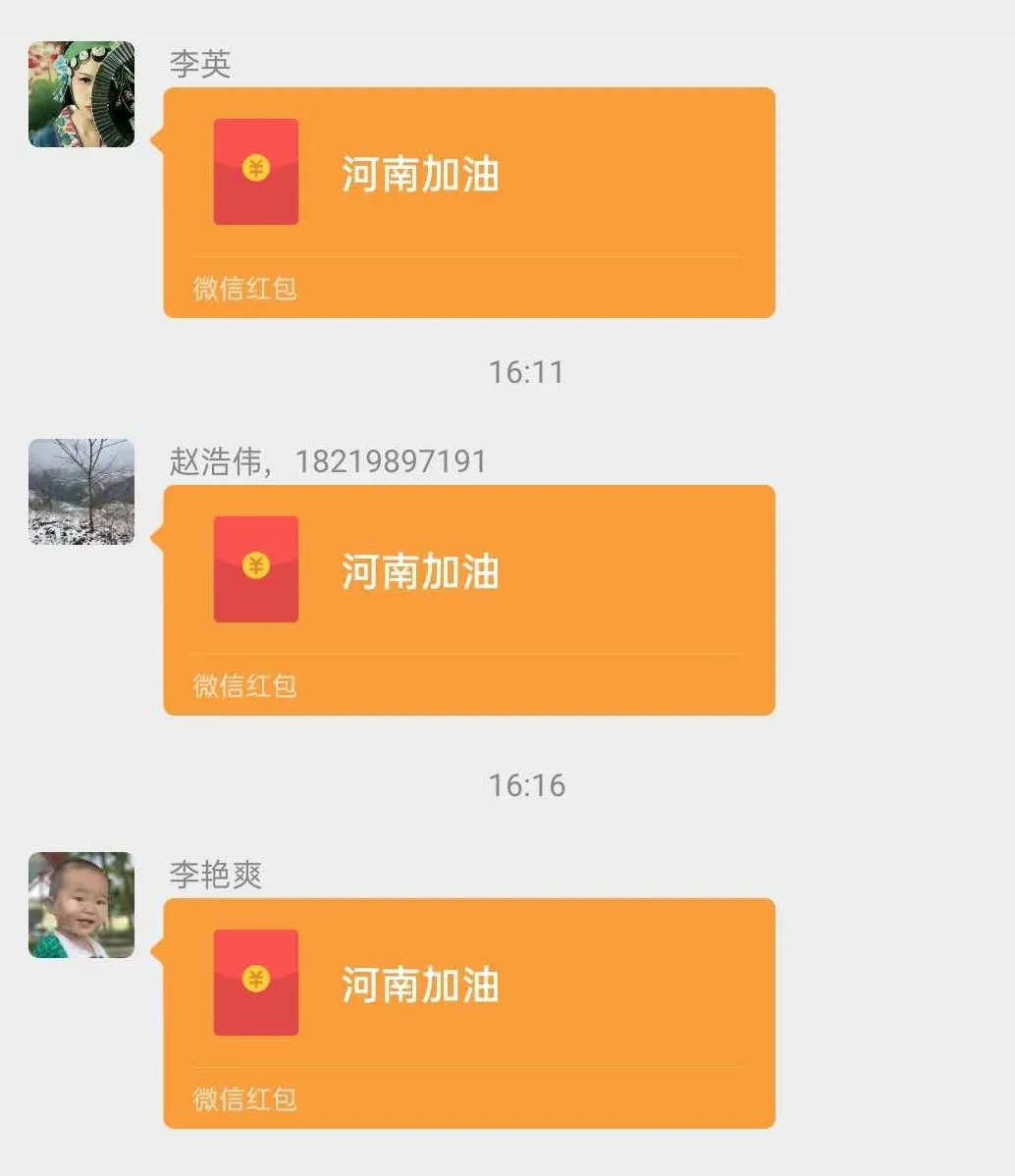View 李艳爽's profile avatar
This screenshot has width=1015, height=1176.
click(x=81, y=905)
